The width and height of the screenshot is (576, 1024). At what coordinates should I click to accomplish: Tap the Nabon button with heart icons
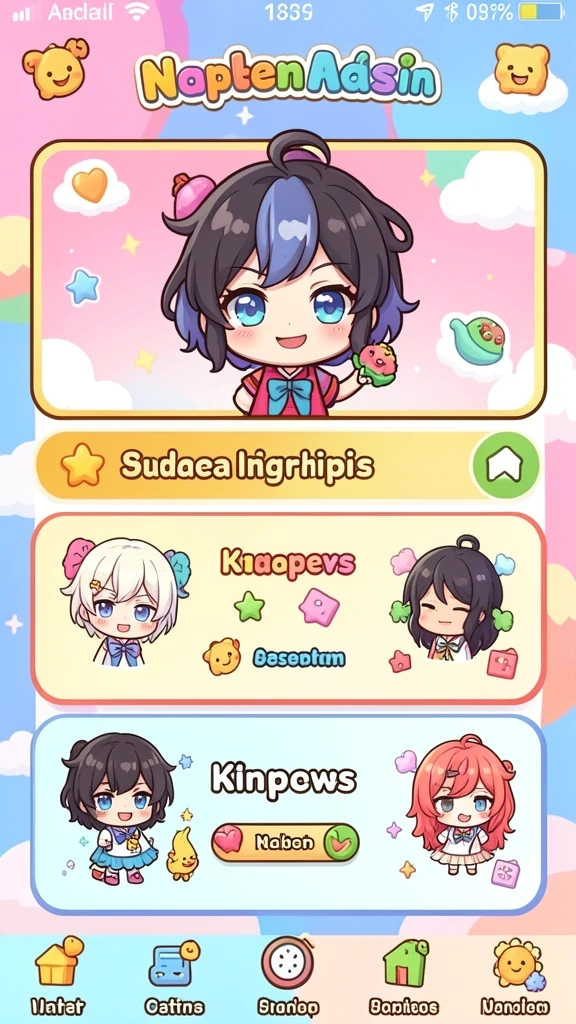[285, 842]
